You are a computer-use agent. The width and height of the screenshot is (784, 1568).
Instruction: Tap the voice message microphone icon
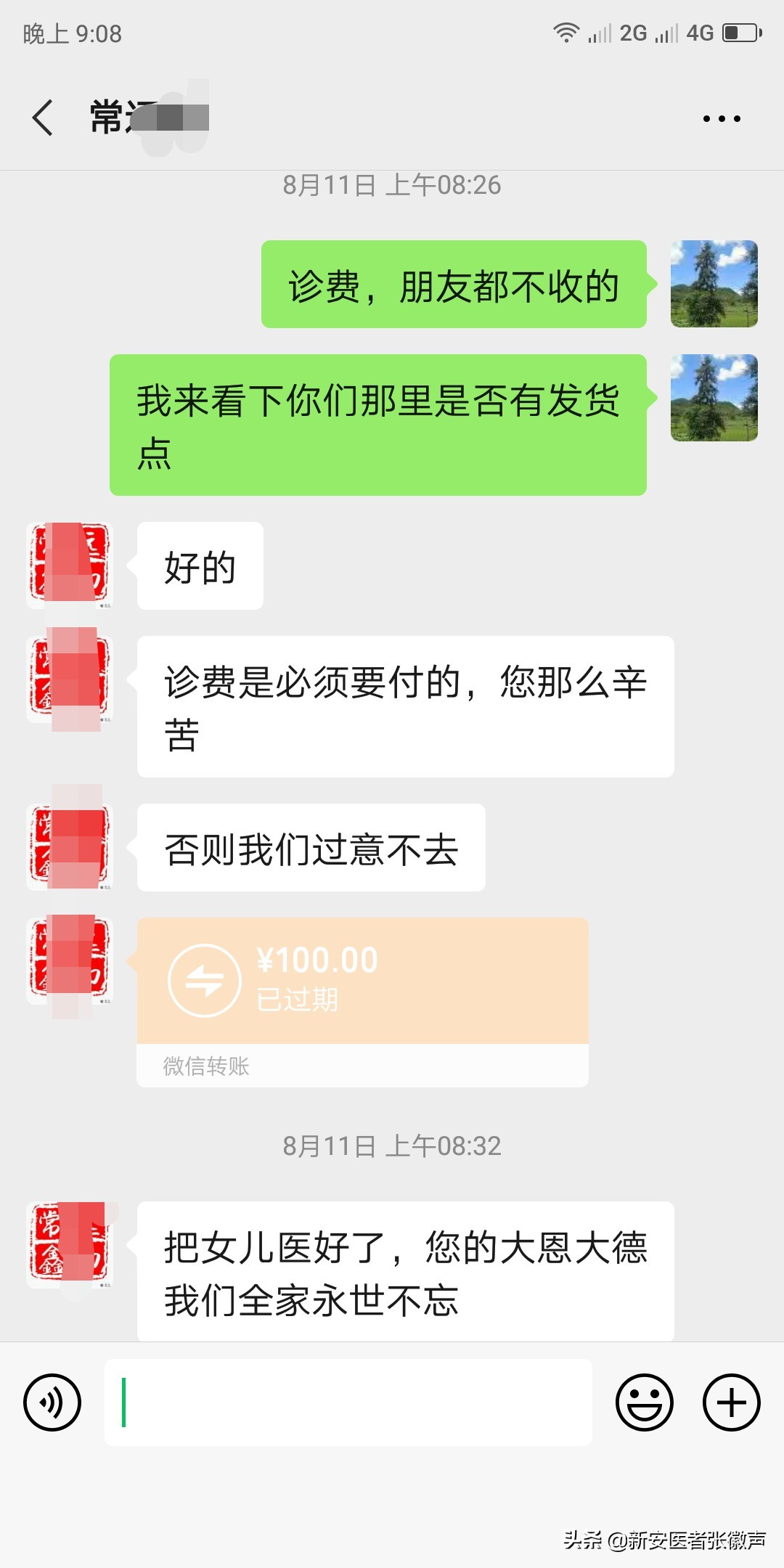click(x=52, y=1402)
